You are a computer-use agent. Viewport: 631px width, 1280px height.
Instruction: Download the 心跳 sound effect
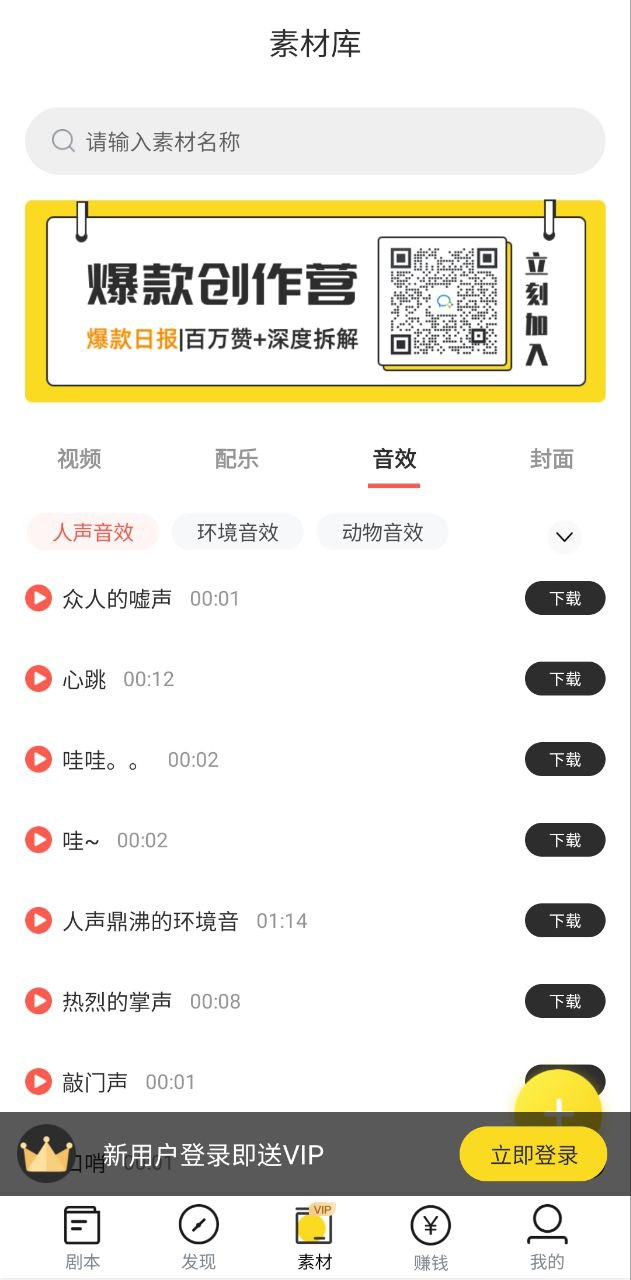click(565, 679)
